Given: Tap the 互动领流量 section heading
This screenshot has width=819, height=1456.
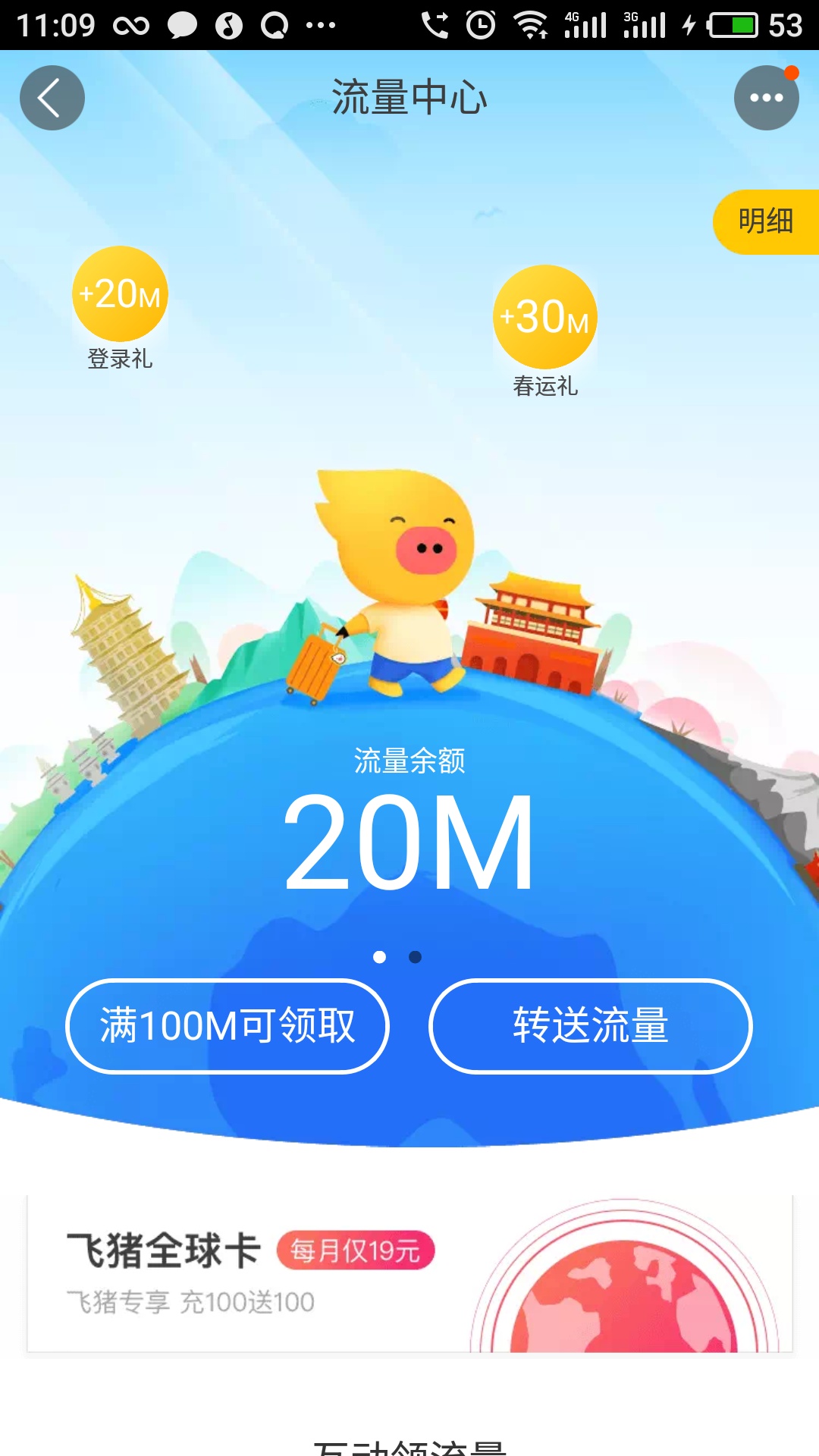Looking at the screenshot, I should [x=409, y=1445].
